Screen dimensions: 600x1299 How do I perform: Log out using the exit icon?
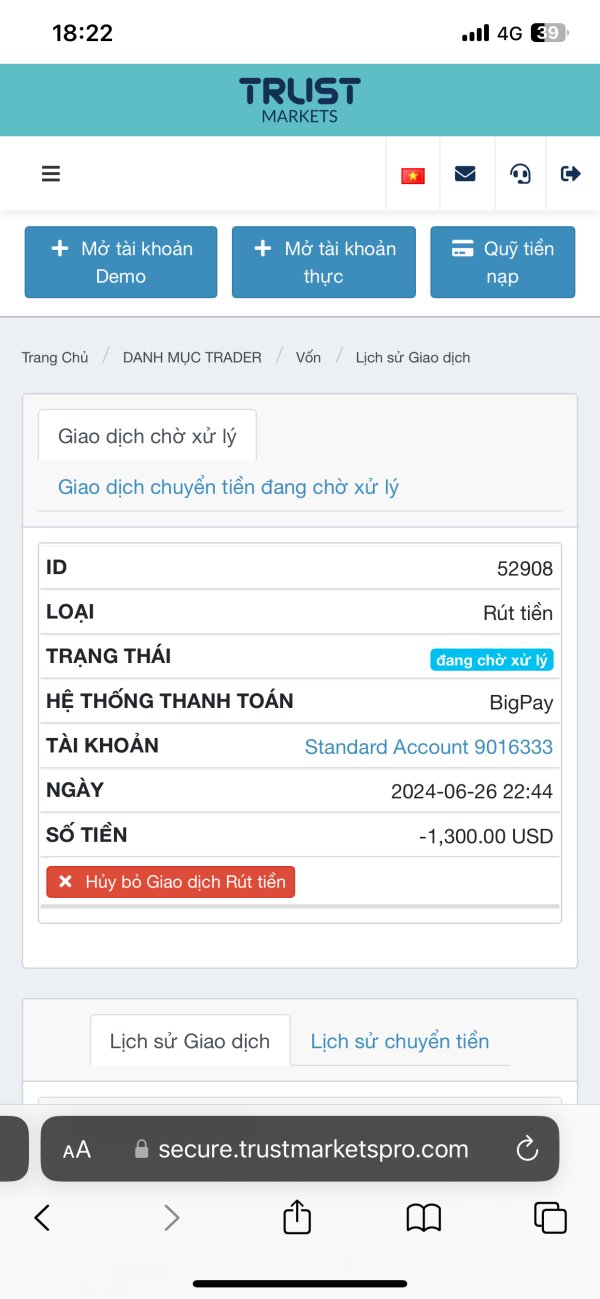click(x=571, y=174)
